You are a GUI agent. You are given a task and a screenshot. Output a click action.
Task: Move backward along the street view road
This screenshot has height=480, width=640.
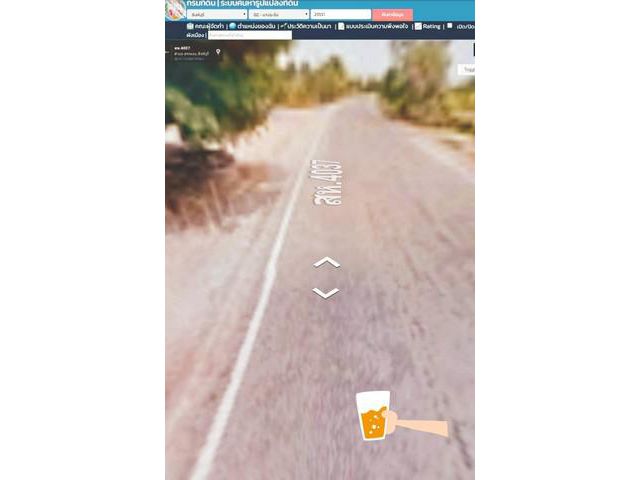[326, 293]
